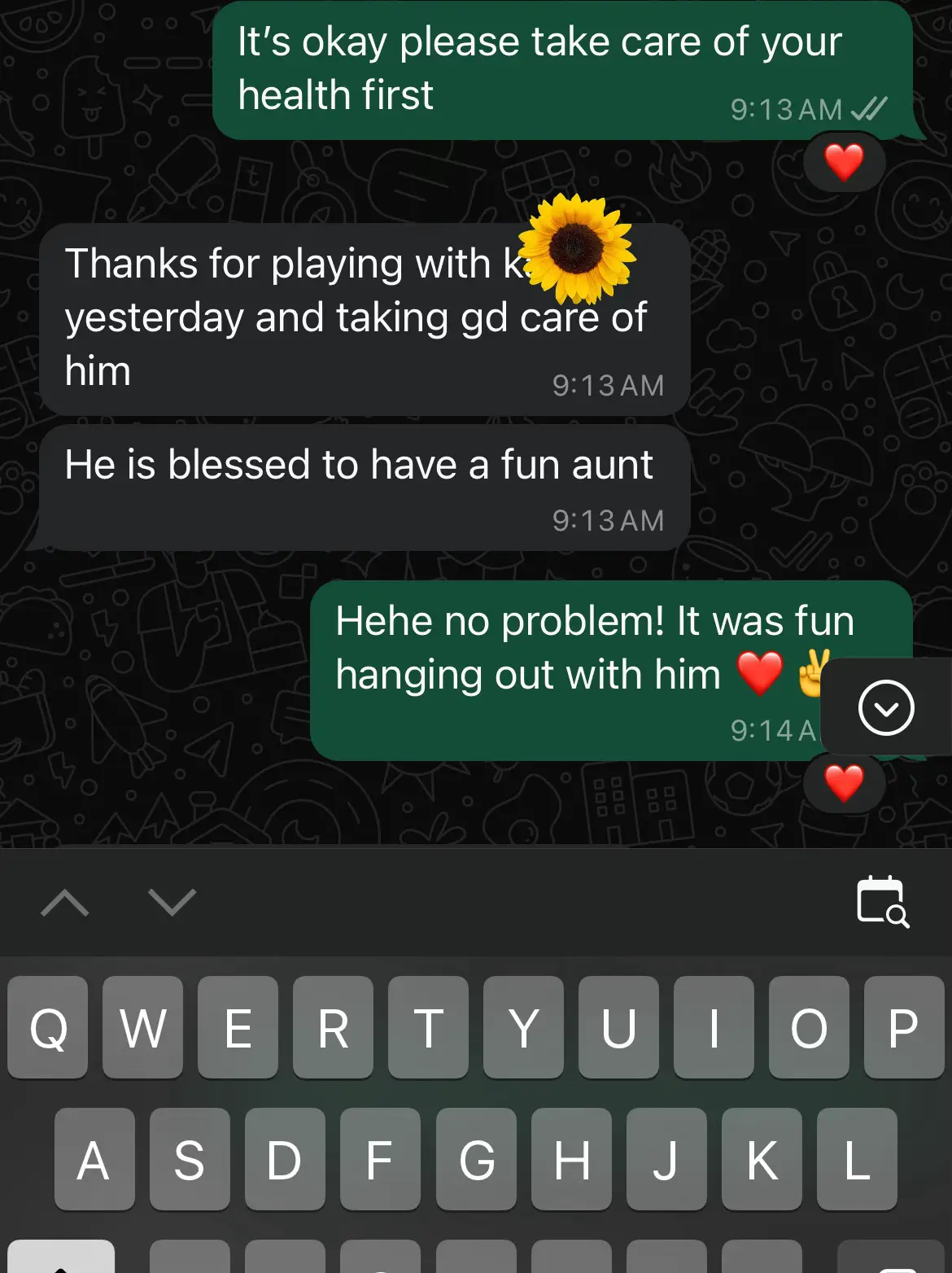Type the letter L key
Screen dimensions: 952x1273
coord(857,1159)
